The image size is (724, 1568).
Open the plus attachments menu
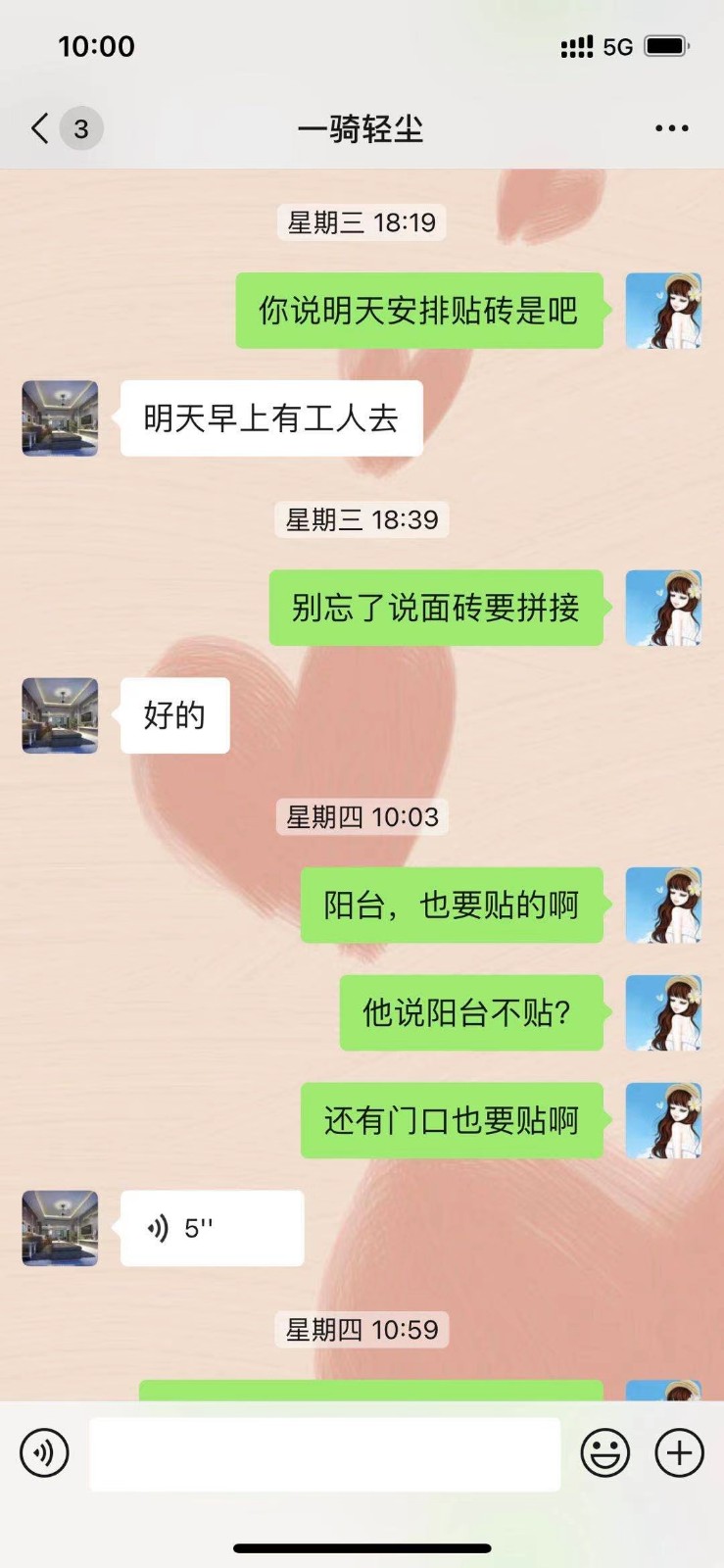tap(679, 1452)
